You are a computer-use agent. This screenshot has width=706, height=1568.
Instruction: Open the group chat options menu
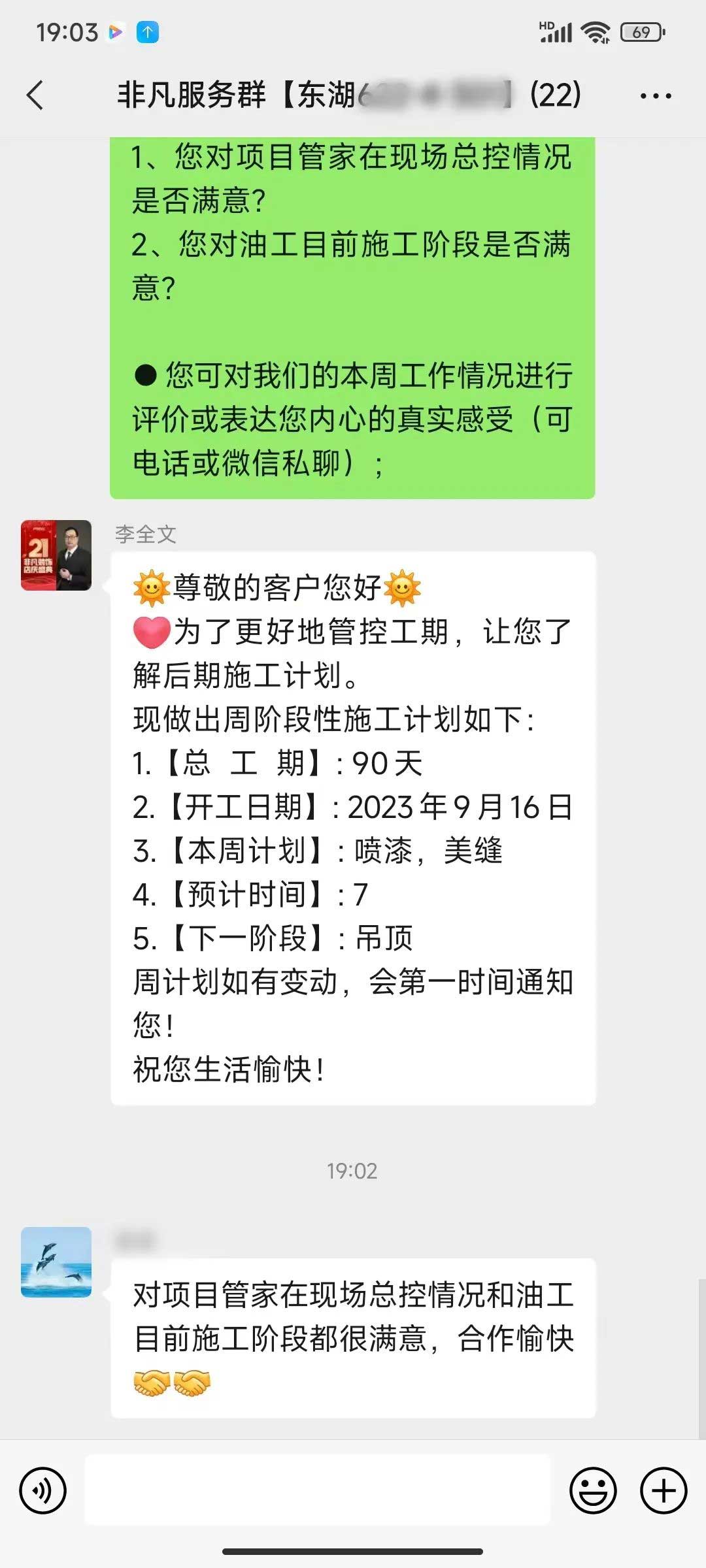(655, 96)
